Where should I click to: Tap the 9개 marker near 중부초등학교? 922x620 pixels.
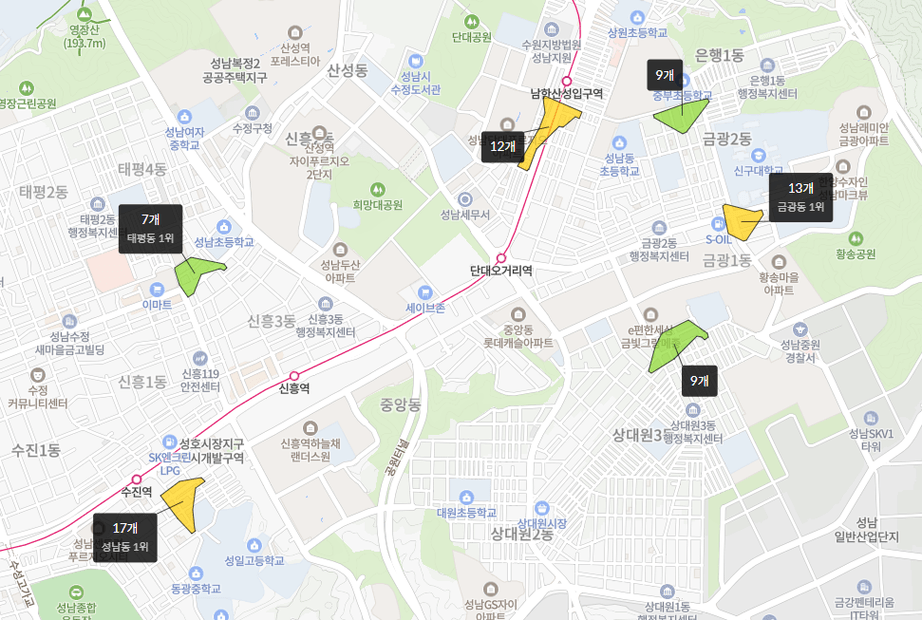pyautogui.click(x=665, y=75)
